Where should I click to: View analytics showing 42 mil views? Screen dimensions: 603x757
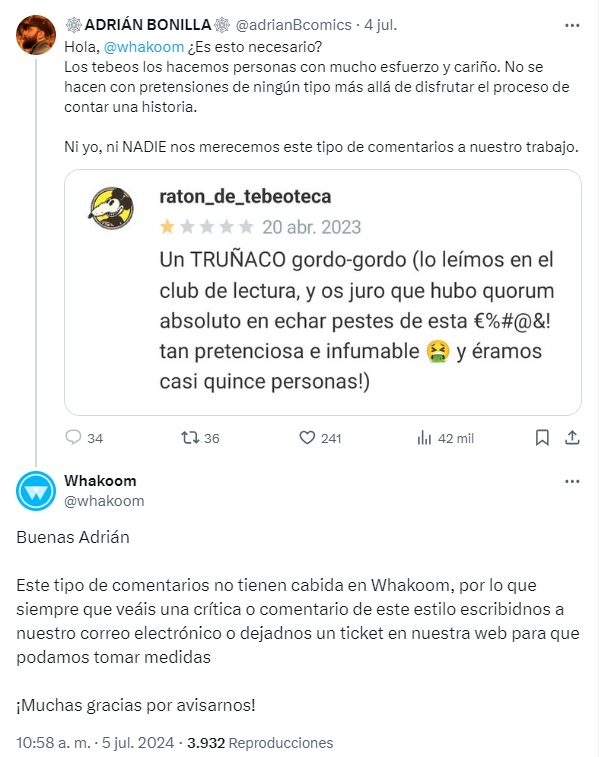tap(443, 438)
